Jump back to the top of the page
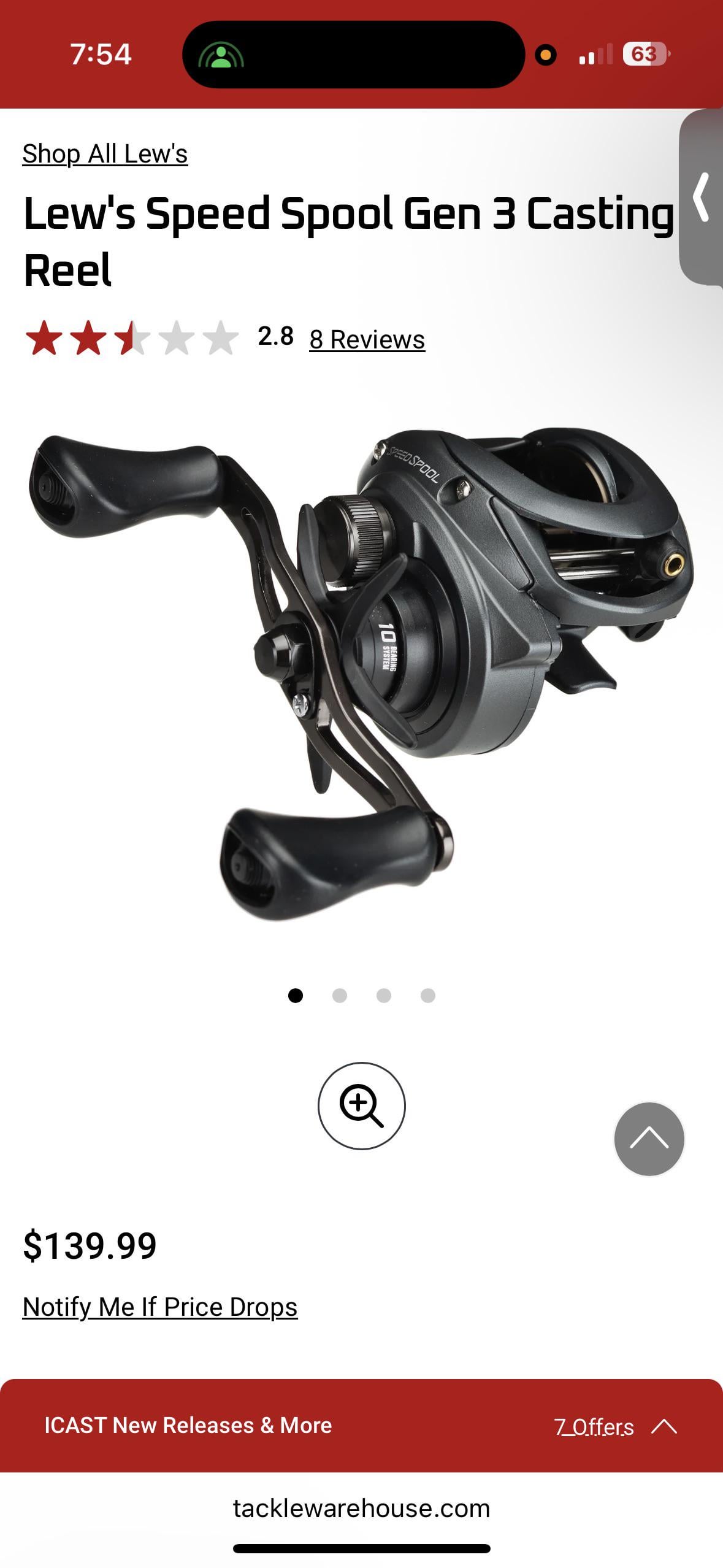Viewport: 723px width, 1568px height. click(649, 1139)
